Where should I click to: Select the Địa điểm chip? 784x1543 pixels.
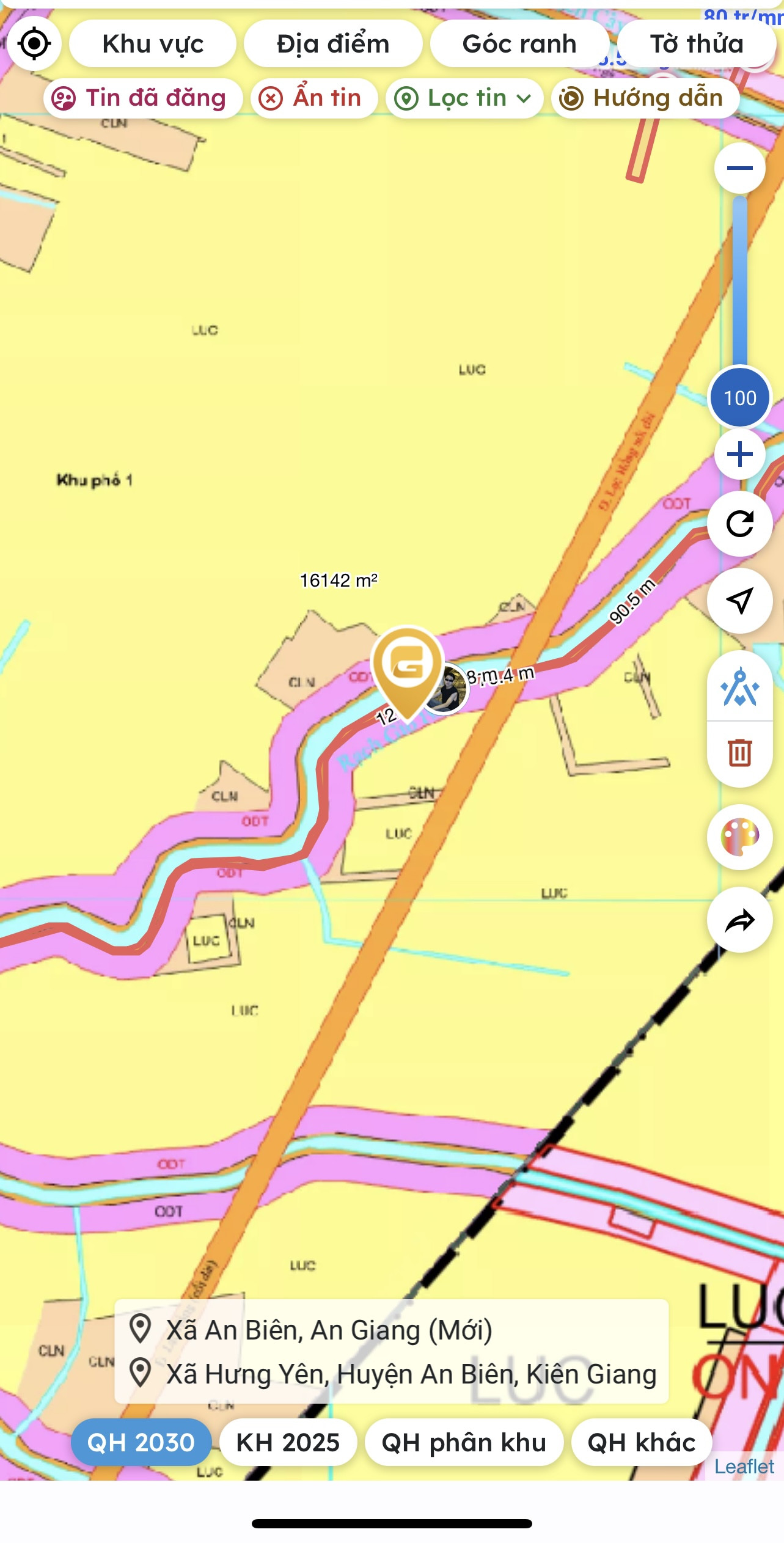pyautogui.click(x=333, y=43)
